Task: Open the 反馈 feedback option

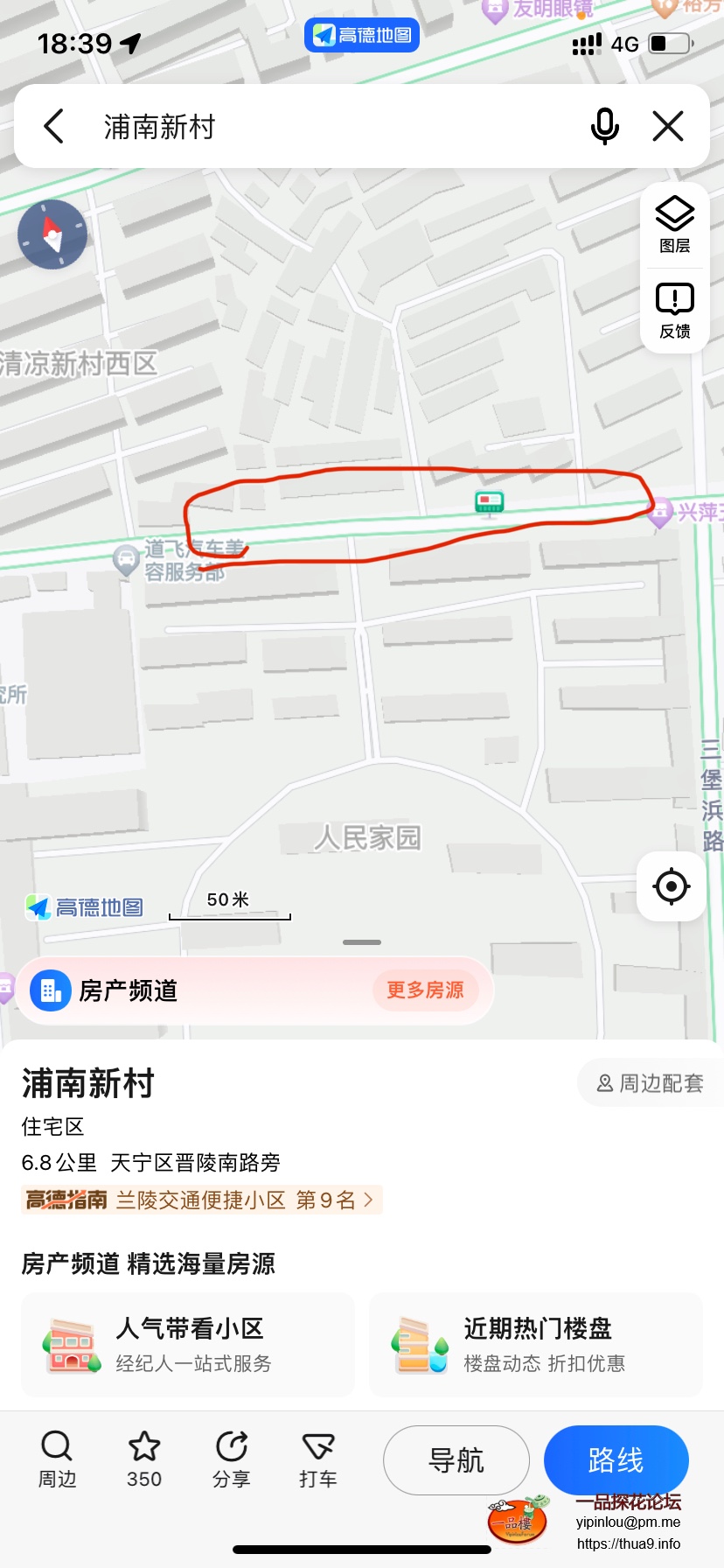Action: pyautogui.click(x=674, y=311)
